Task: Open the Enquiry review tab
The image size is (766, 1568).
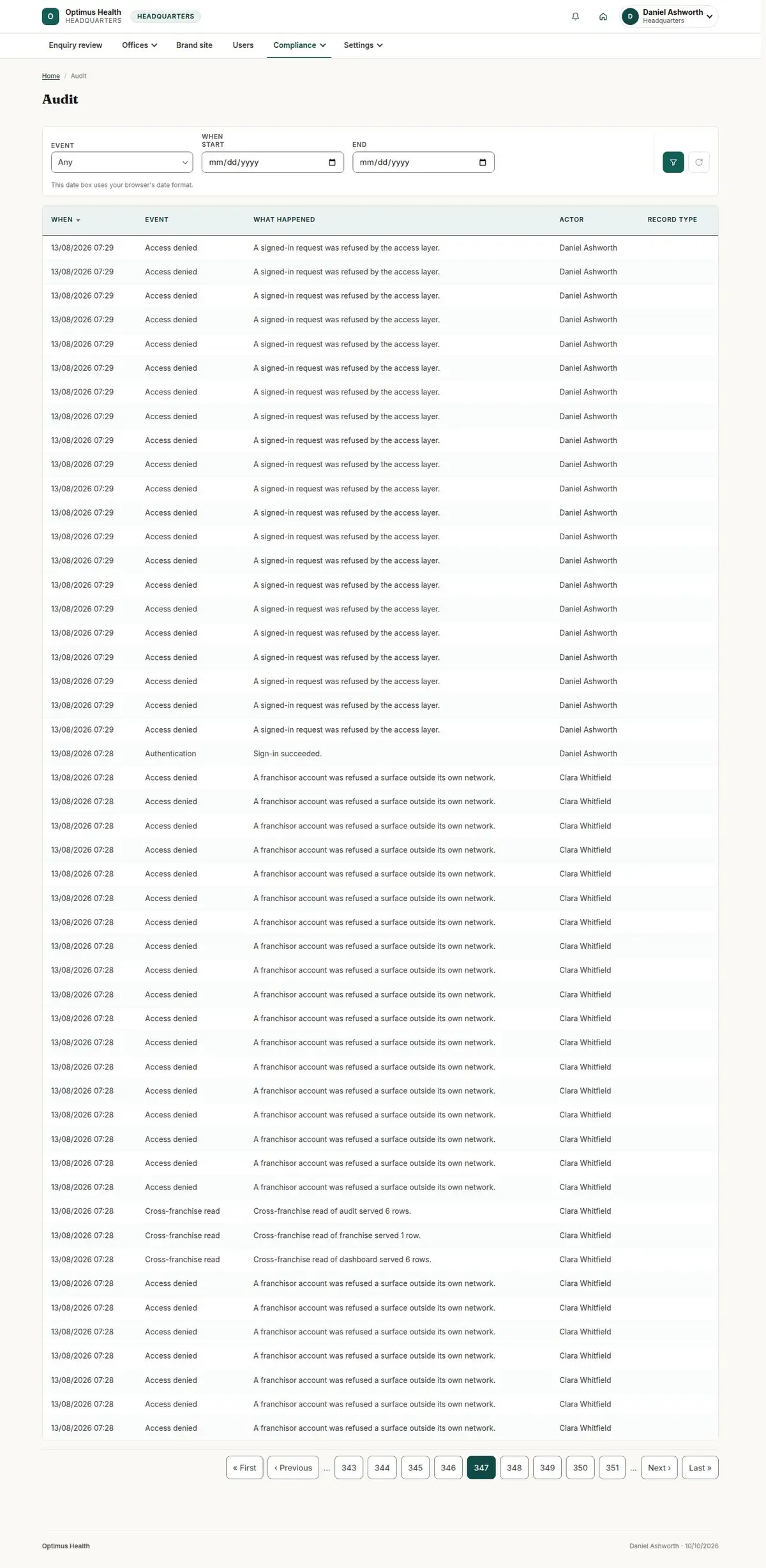Action: [75, 45]
